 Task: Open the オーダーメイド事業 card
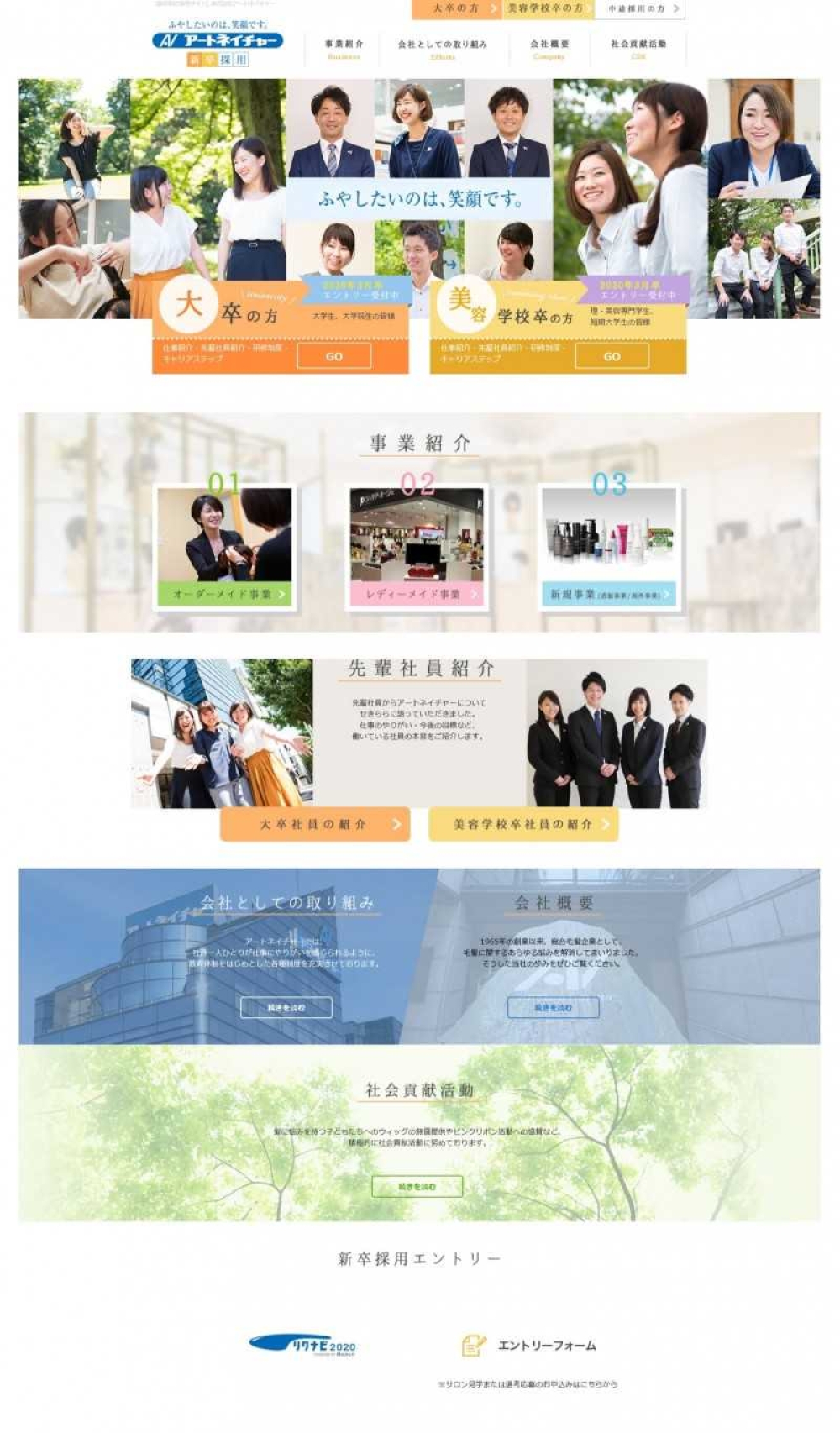click(225, 594)
